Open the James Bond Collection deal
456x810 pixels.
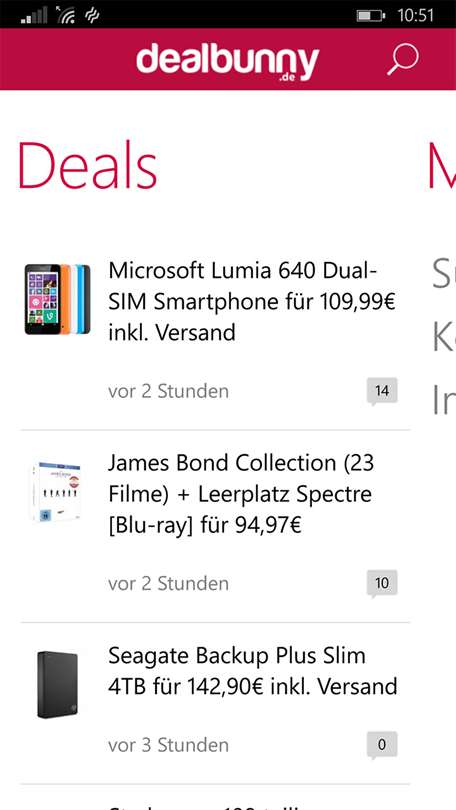[215, 526]
